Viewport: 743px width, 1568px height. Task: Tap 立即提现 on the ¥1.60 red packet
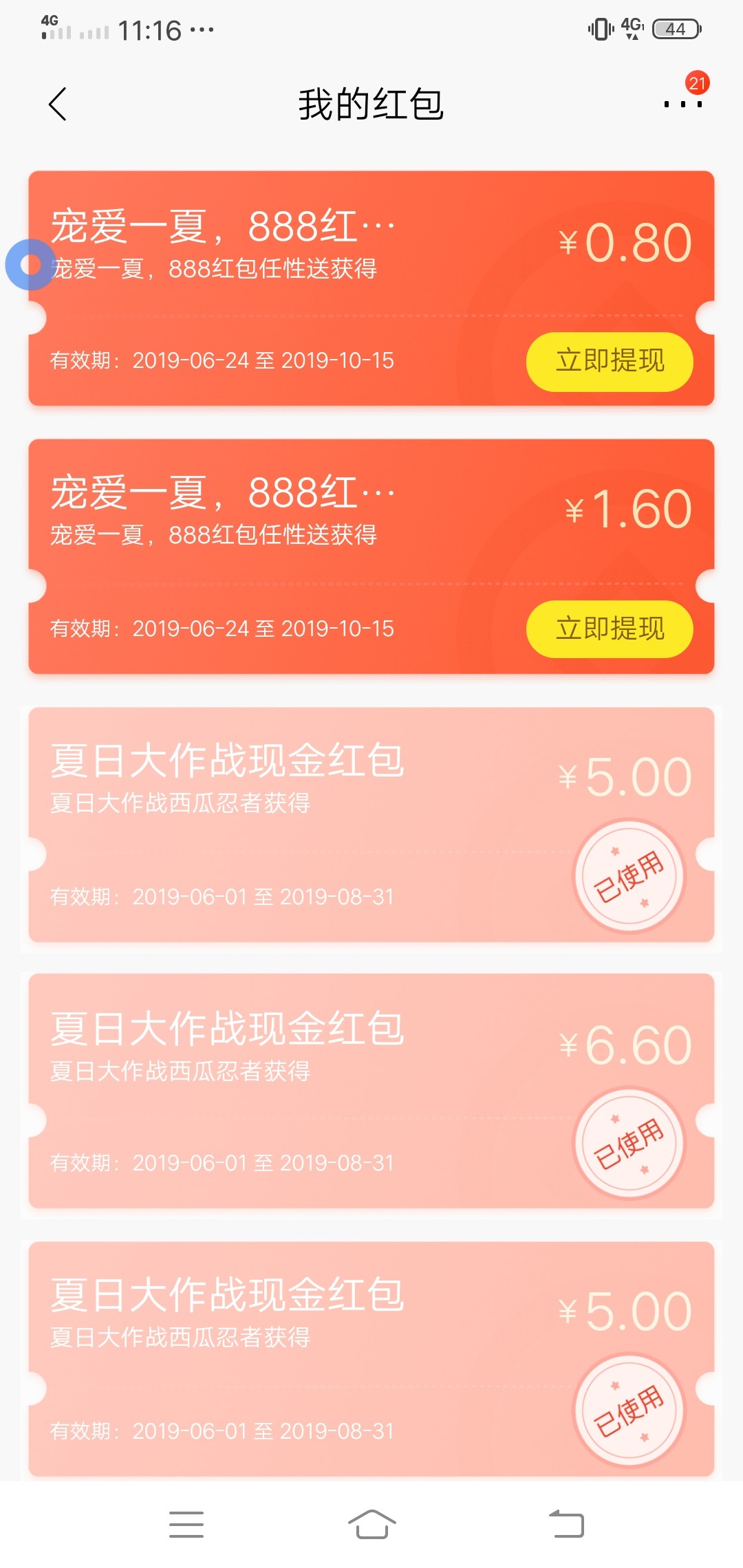pyautogui.click(x=610, y=629)
